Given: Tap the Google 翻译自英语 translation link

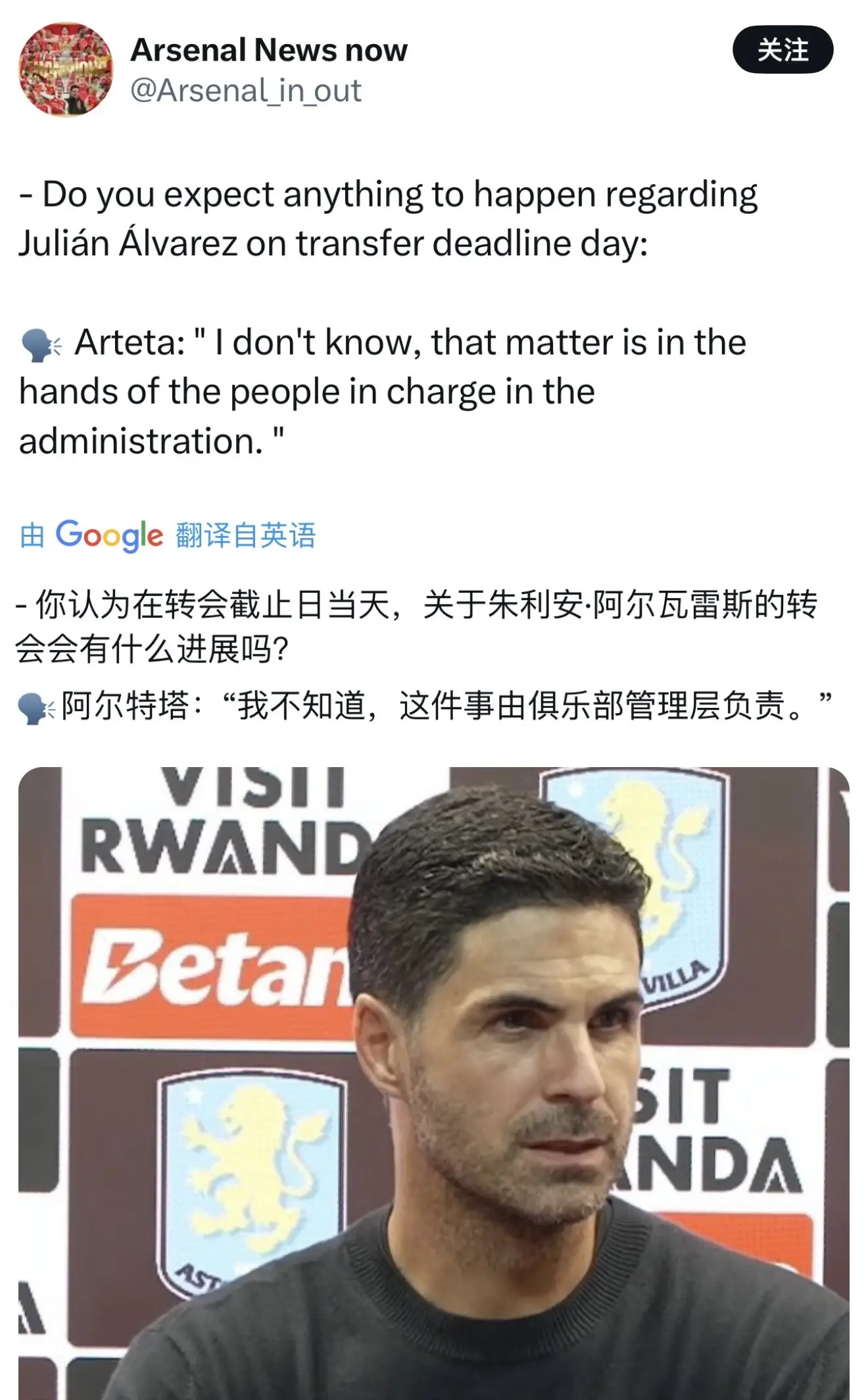Looking at the screenshot, I should 168,535.
